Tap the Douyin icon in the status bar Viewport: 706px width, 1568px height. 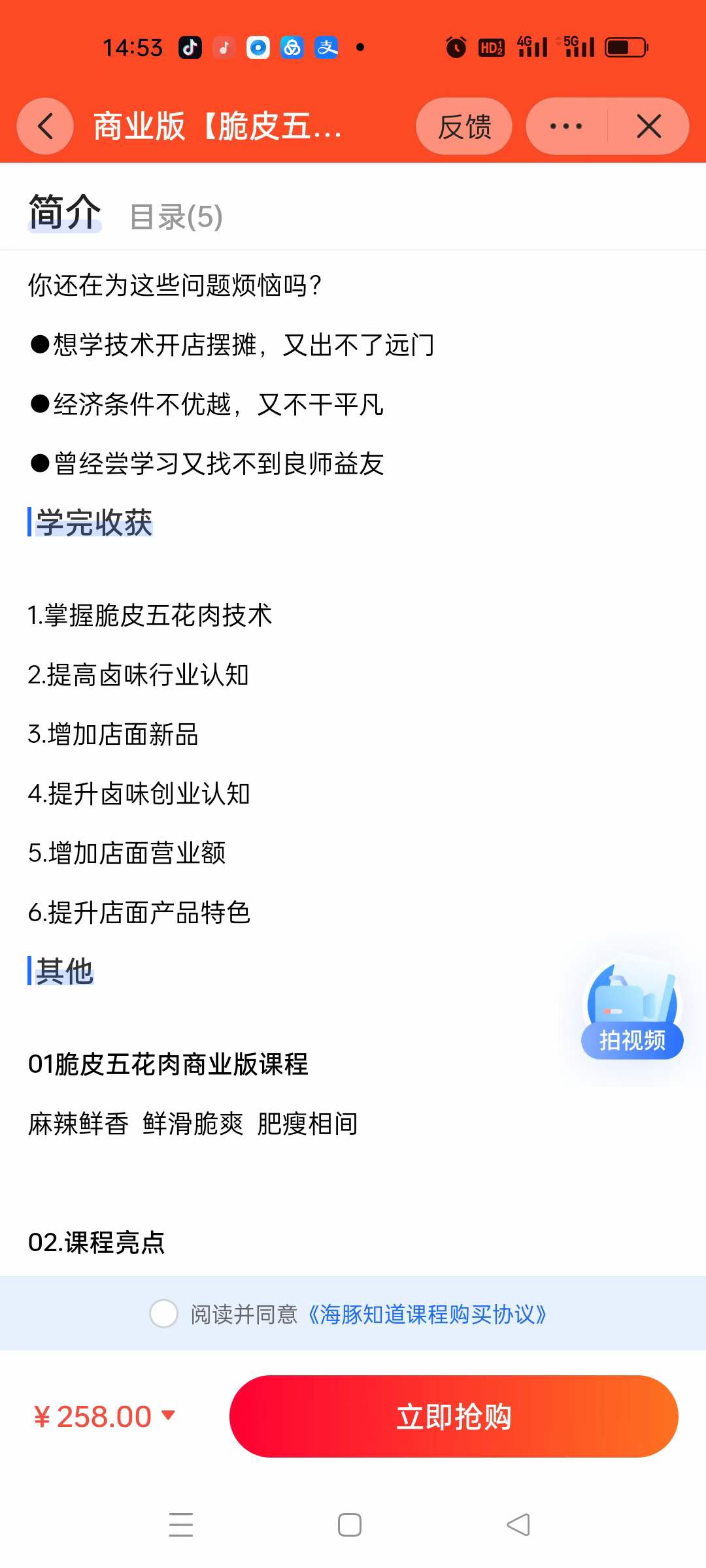click(190, 47)
